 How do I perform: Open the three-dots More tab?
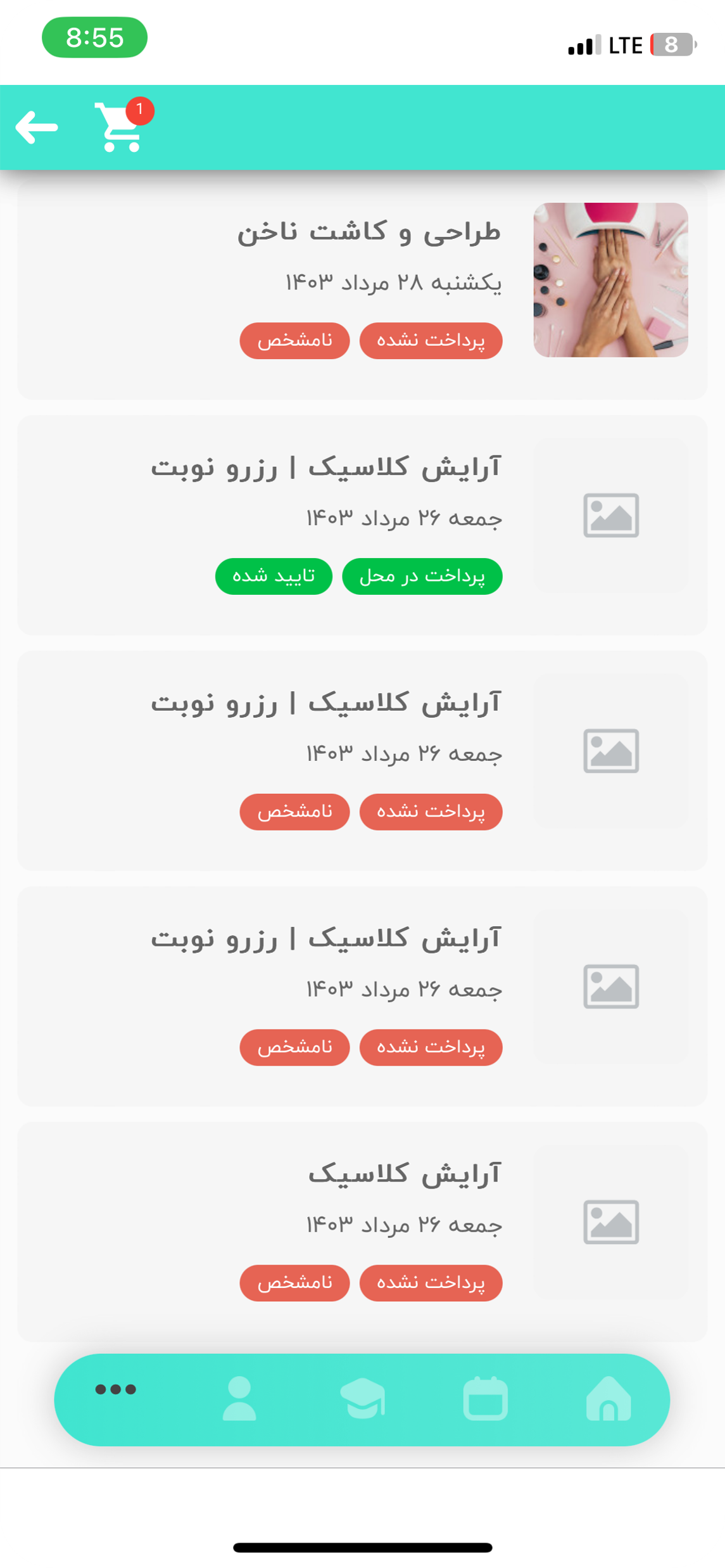click(x=115, y=1389)
